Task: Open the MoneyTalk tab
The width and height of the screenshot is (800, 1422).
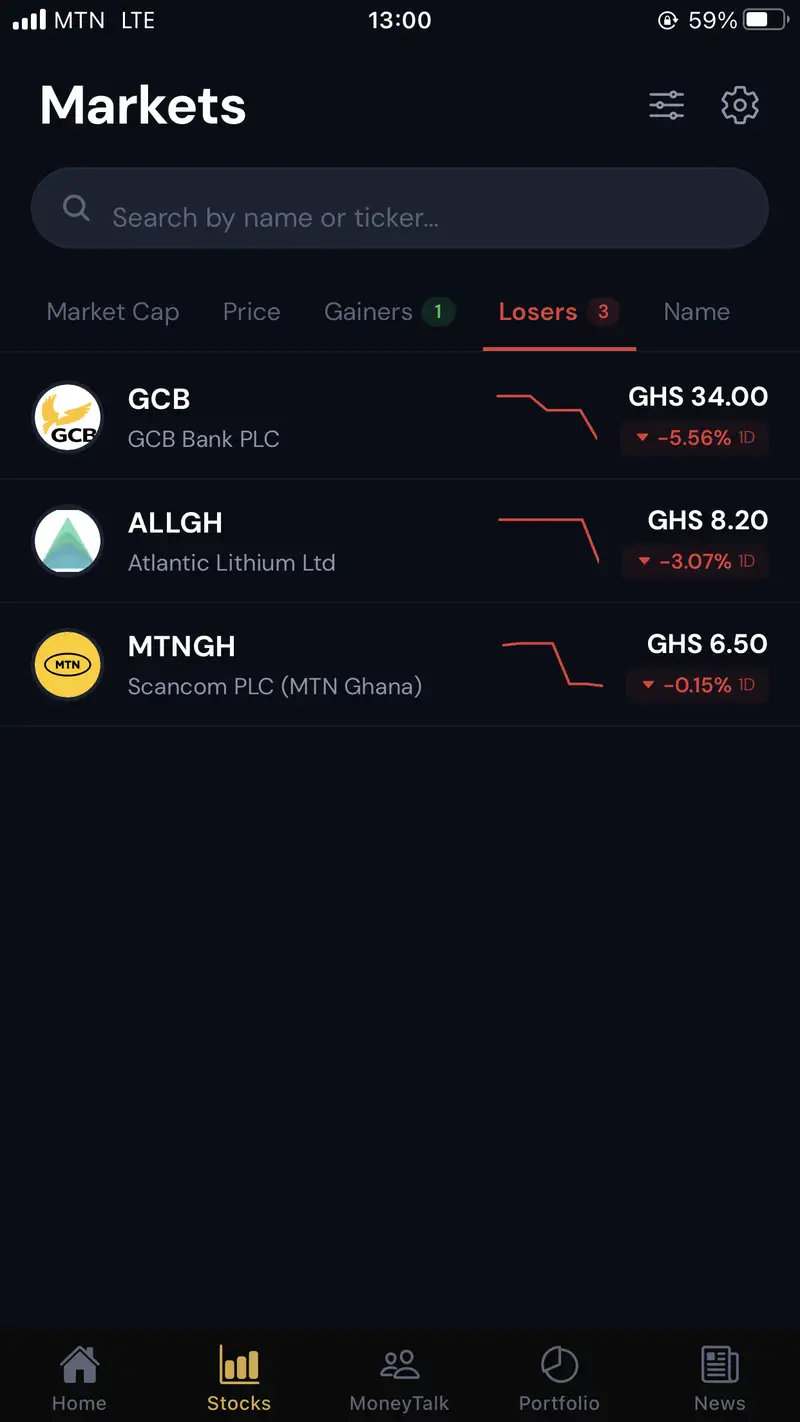Action: pos(399,1378)
